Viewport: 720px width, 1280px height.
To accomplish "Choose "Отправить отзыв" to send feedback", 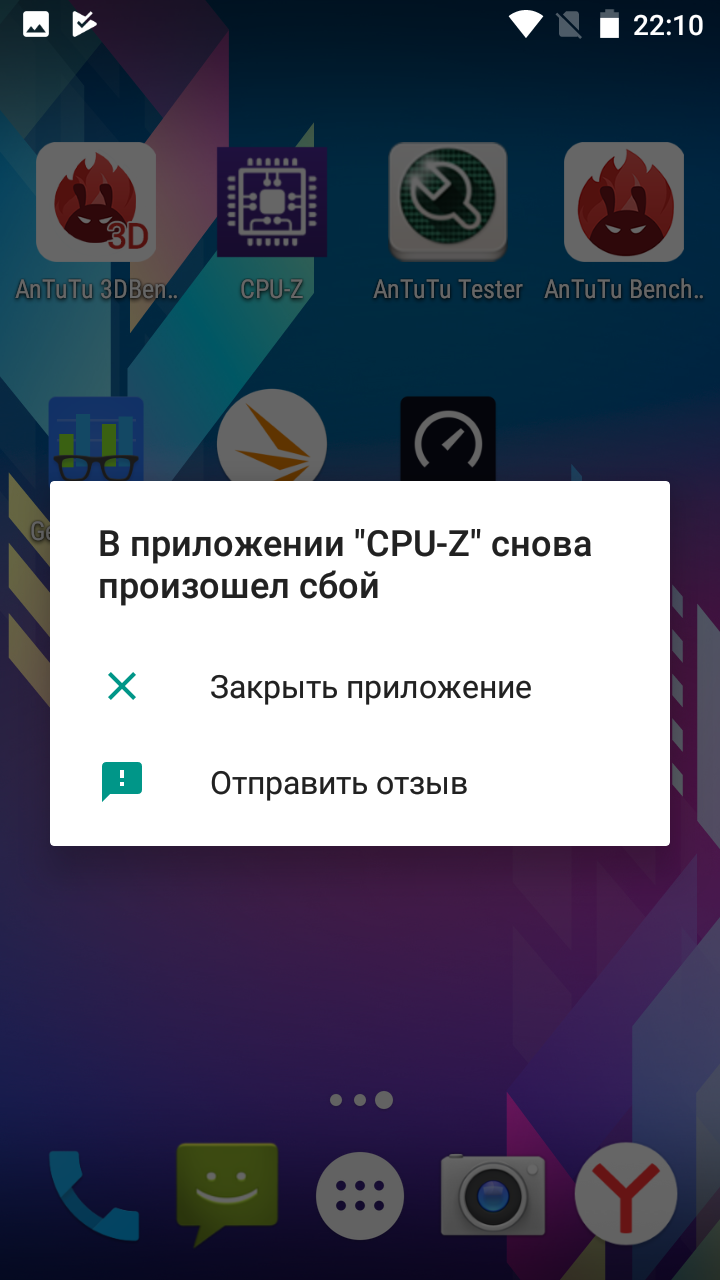I will 340,783.
